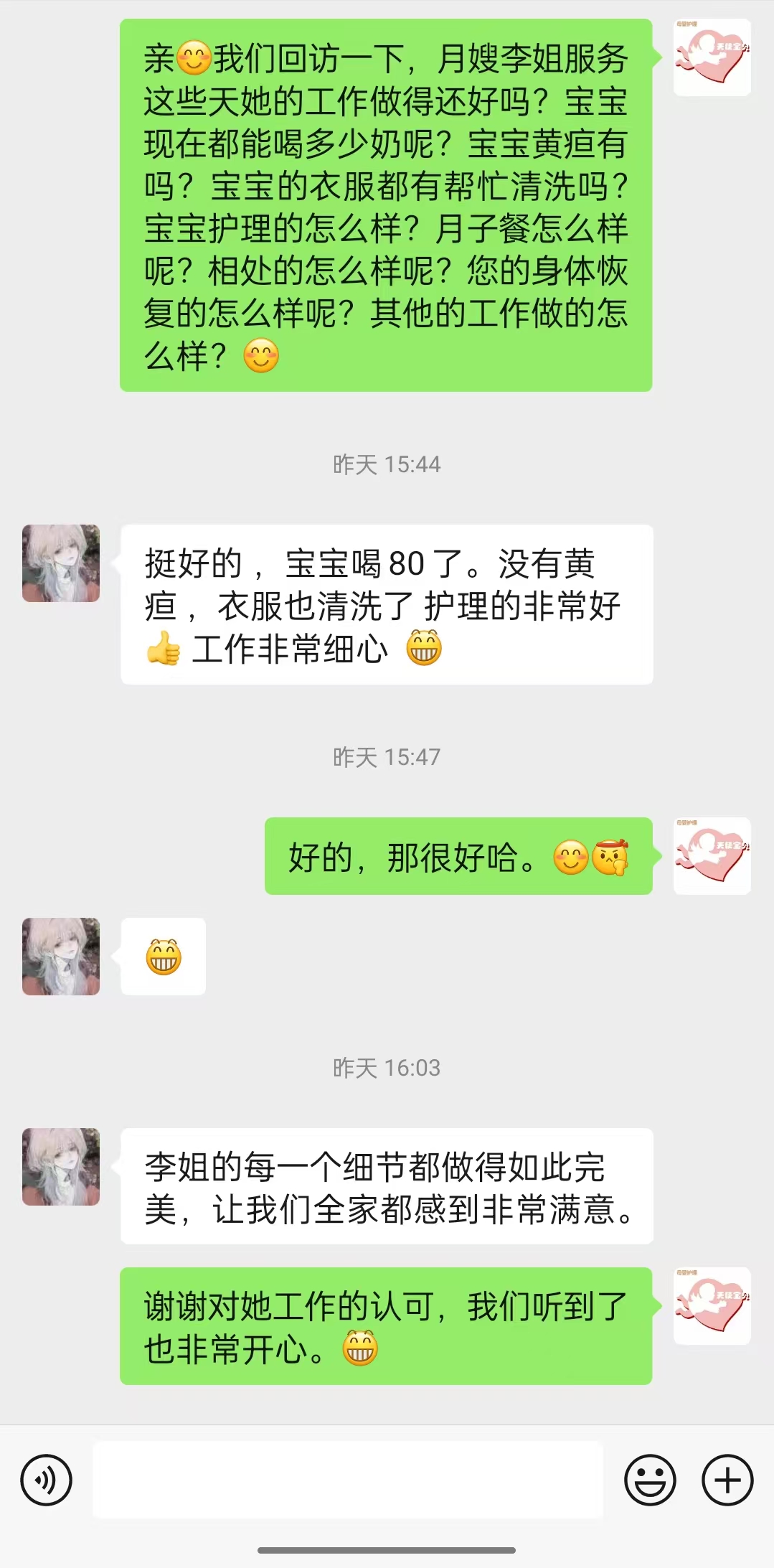Screen dimensions: 774x1568
Task: Open the plus attachment menu
Action: coord(727,1480)
